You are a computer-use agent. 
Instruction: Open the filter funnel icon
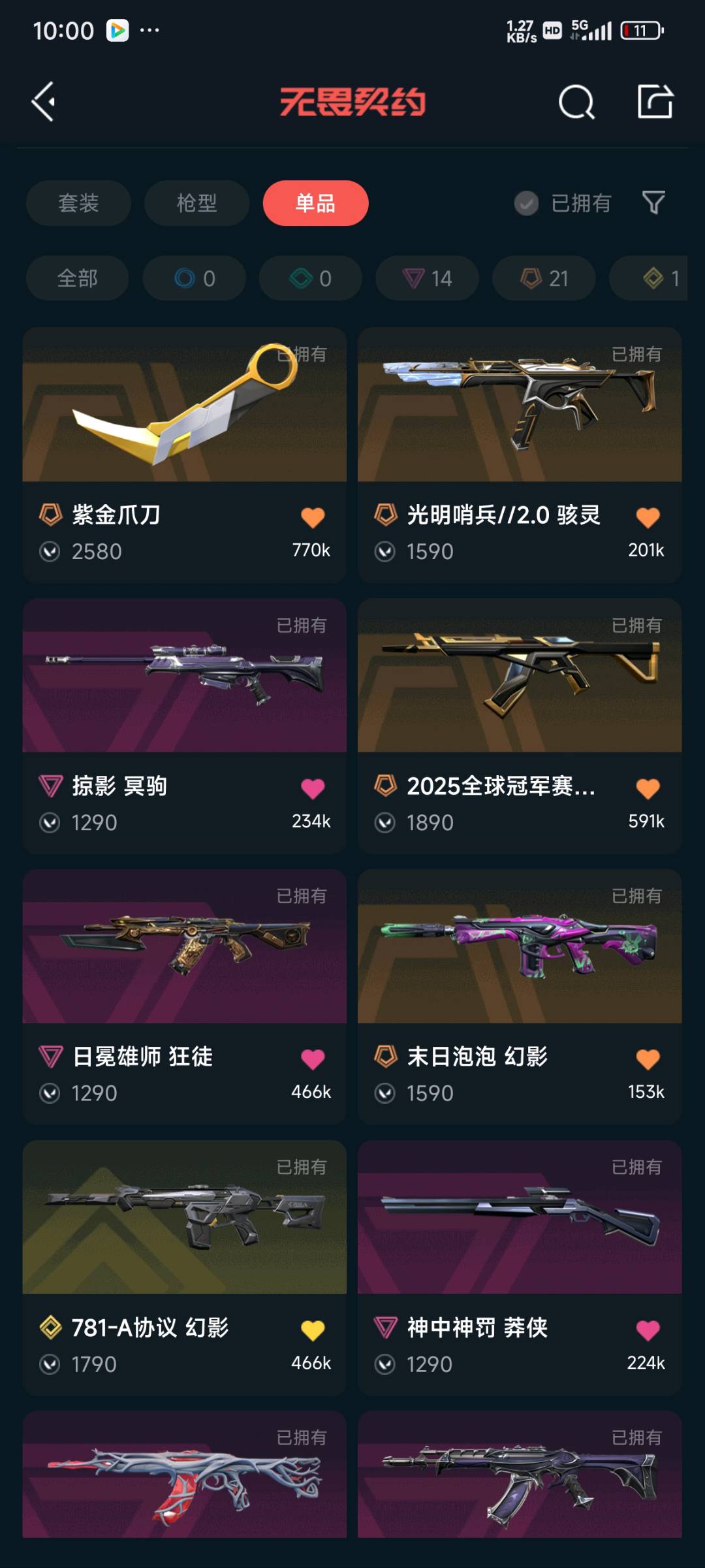coord(653,203)
